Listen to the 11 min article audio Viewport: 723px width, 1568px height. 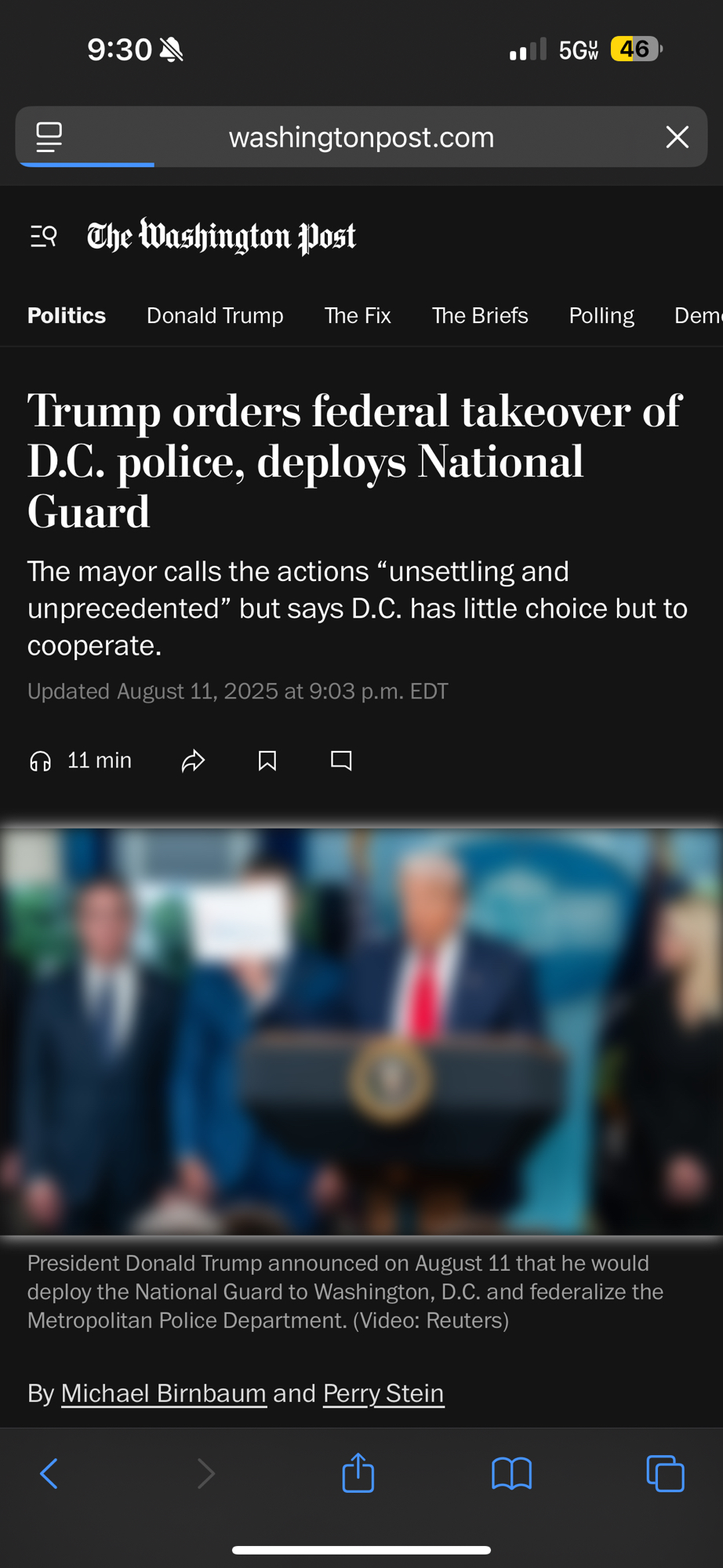coord(80,760)
